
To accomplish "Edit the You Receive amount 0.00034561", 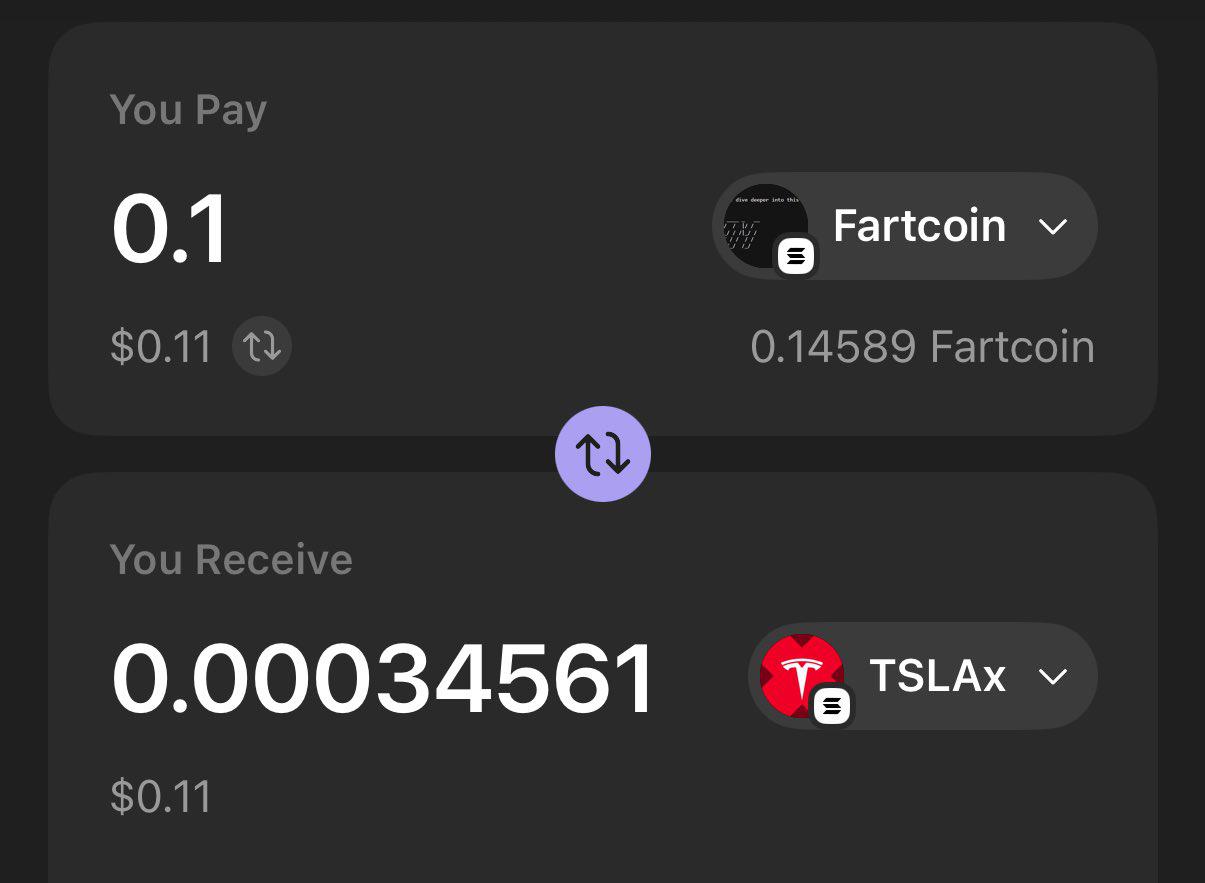I will tap(383, 680).
